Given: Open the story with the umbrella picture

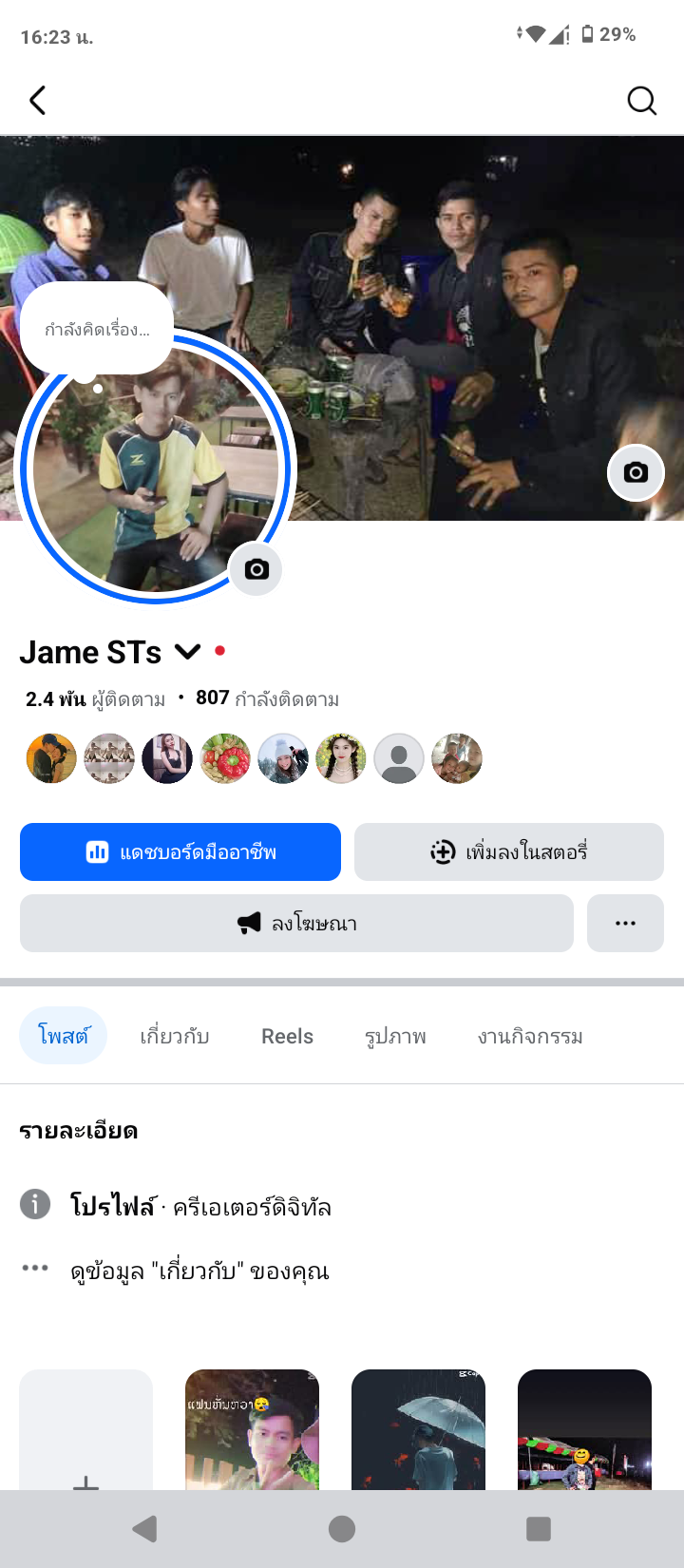Looking at the screenshot, I should point(418,1428).
